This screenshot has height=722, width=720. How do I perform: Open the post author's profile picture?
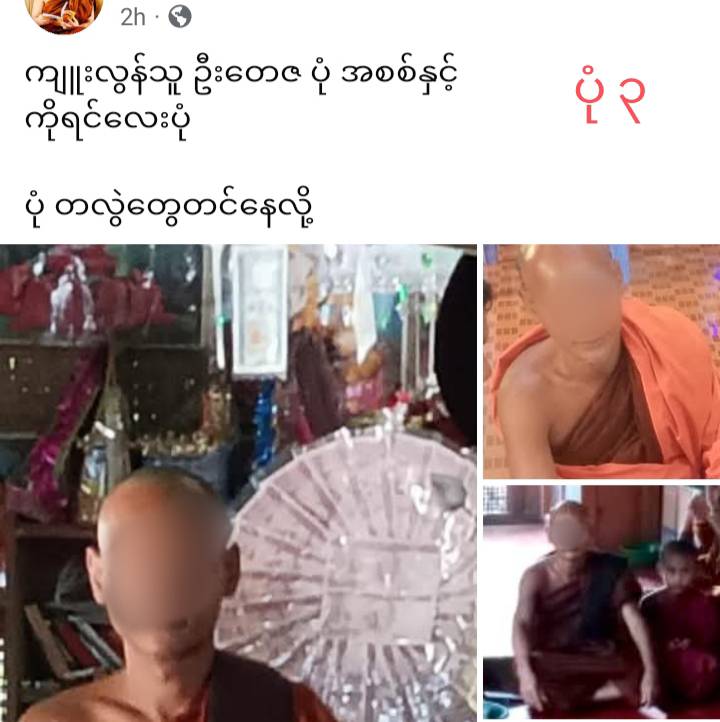click(x=63, y=12)
